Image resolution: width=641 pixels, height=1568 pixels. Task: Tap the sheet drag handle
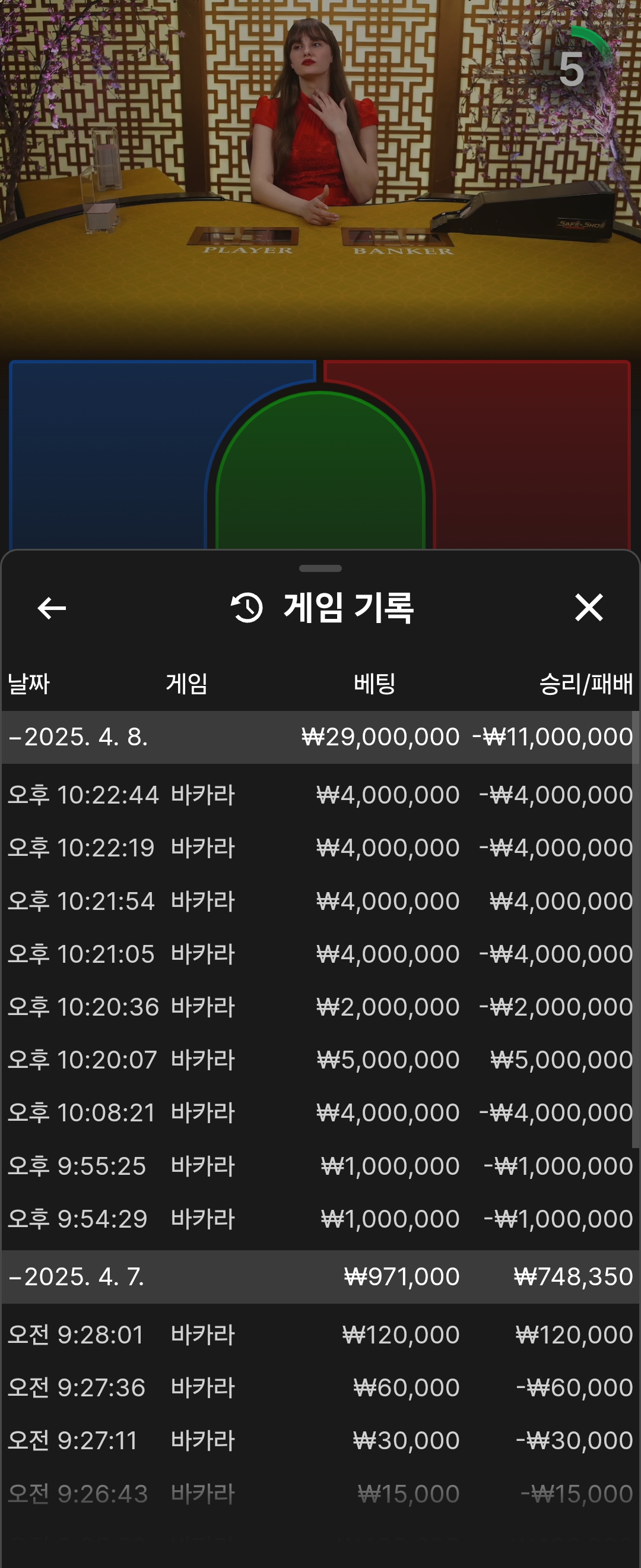coord(320,568)
